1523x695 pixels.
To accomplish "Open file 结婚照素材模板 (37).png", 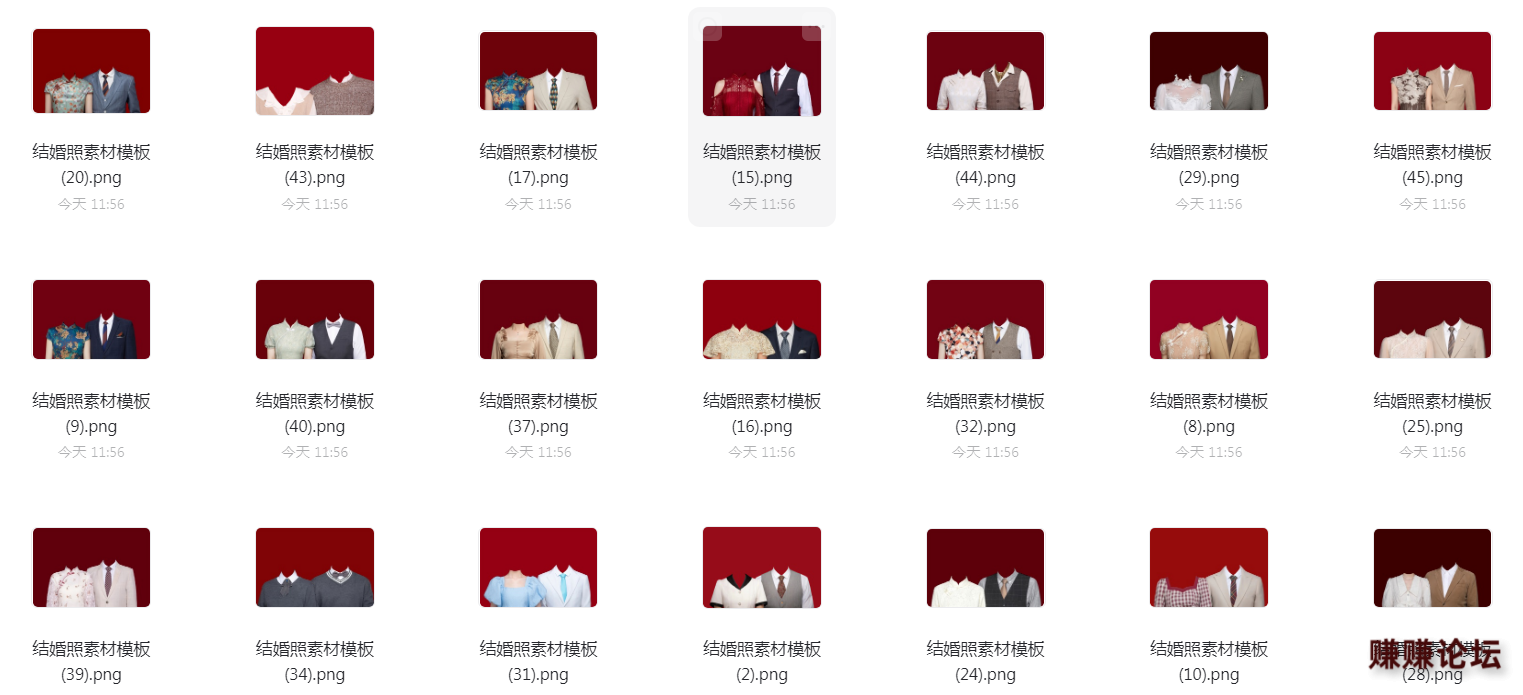I will click(x=538, y=319).
